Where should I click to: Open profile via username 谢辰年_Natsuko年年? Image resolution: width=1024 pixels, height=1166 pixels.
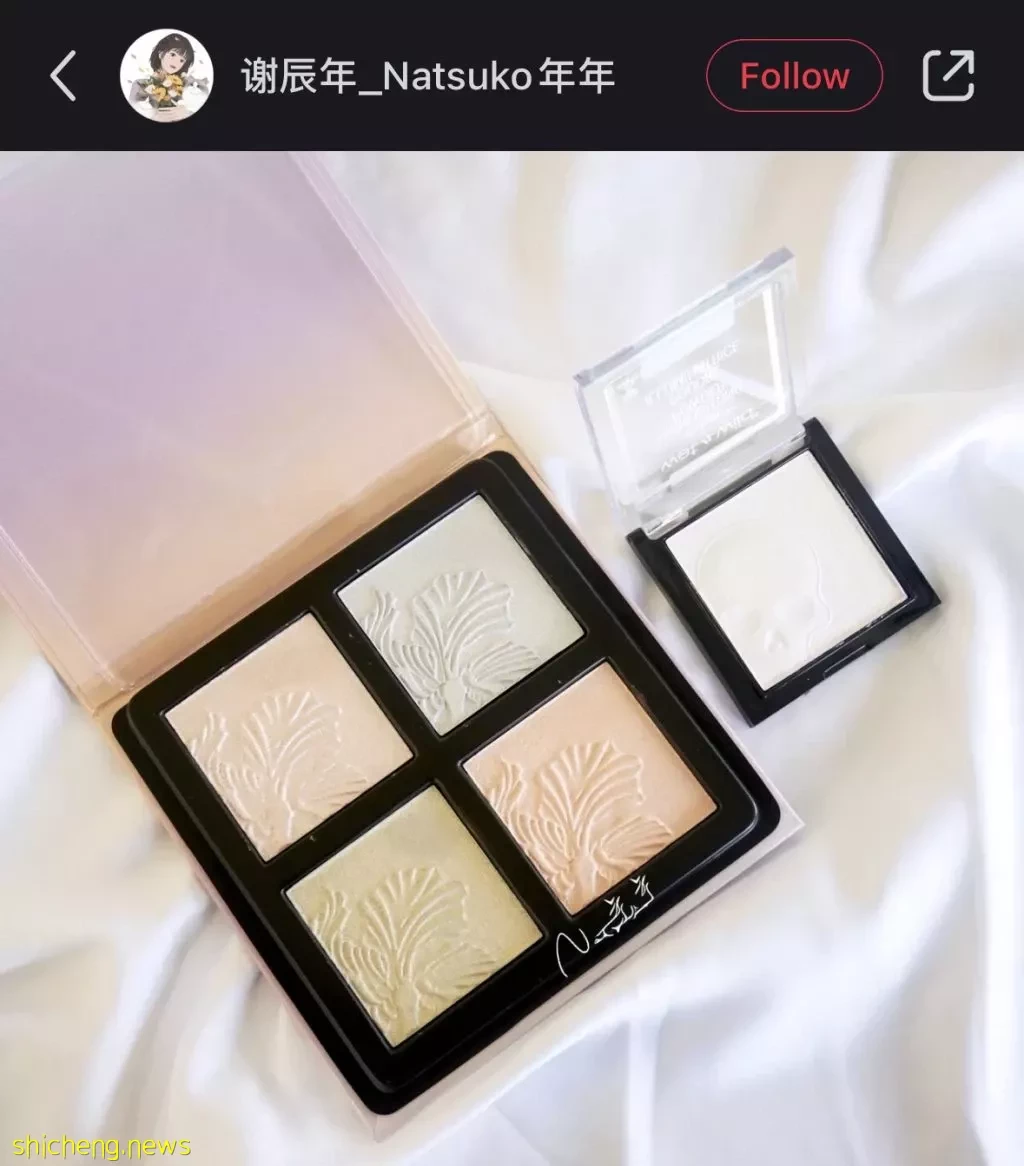pos(428,76)
